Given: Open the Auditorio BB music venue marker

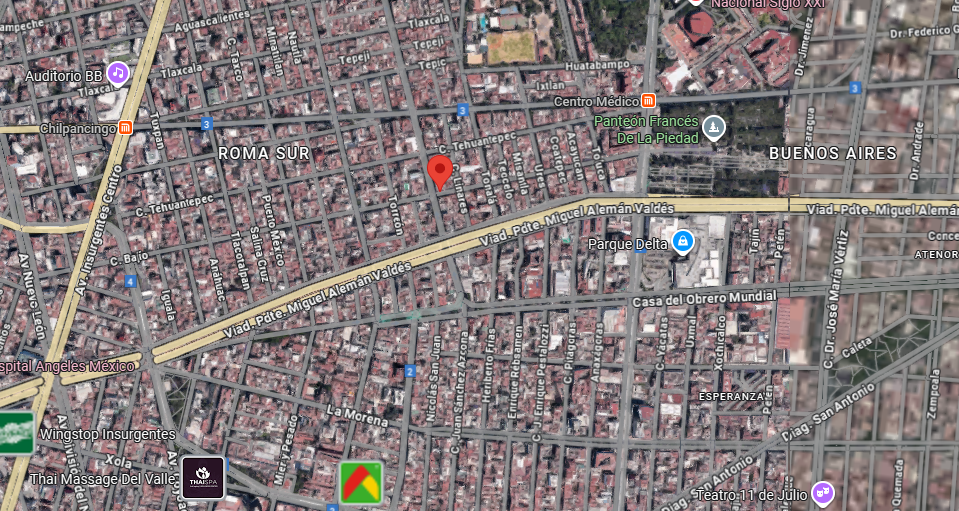Looking at the screenshot, I should click(118, 74).
